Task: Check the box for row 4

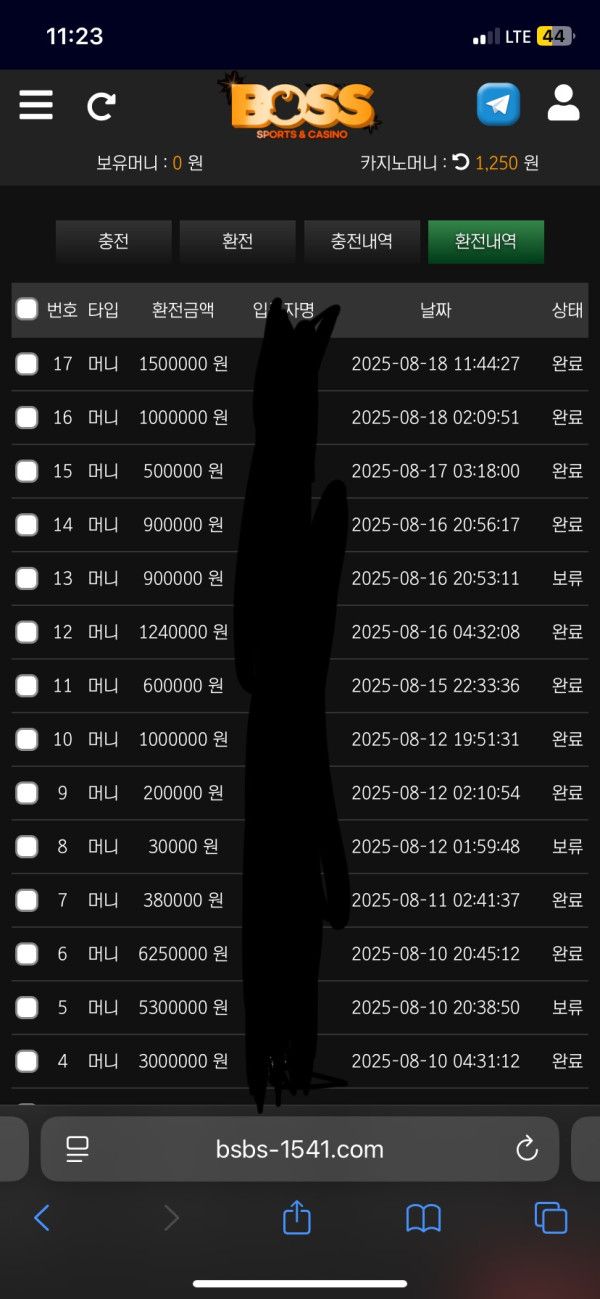Action: click(27, 1061)
